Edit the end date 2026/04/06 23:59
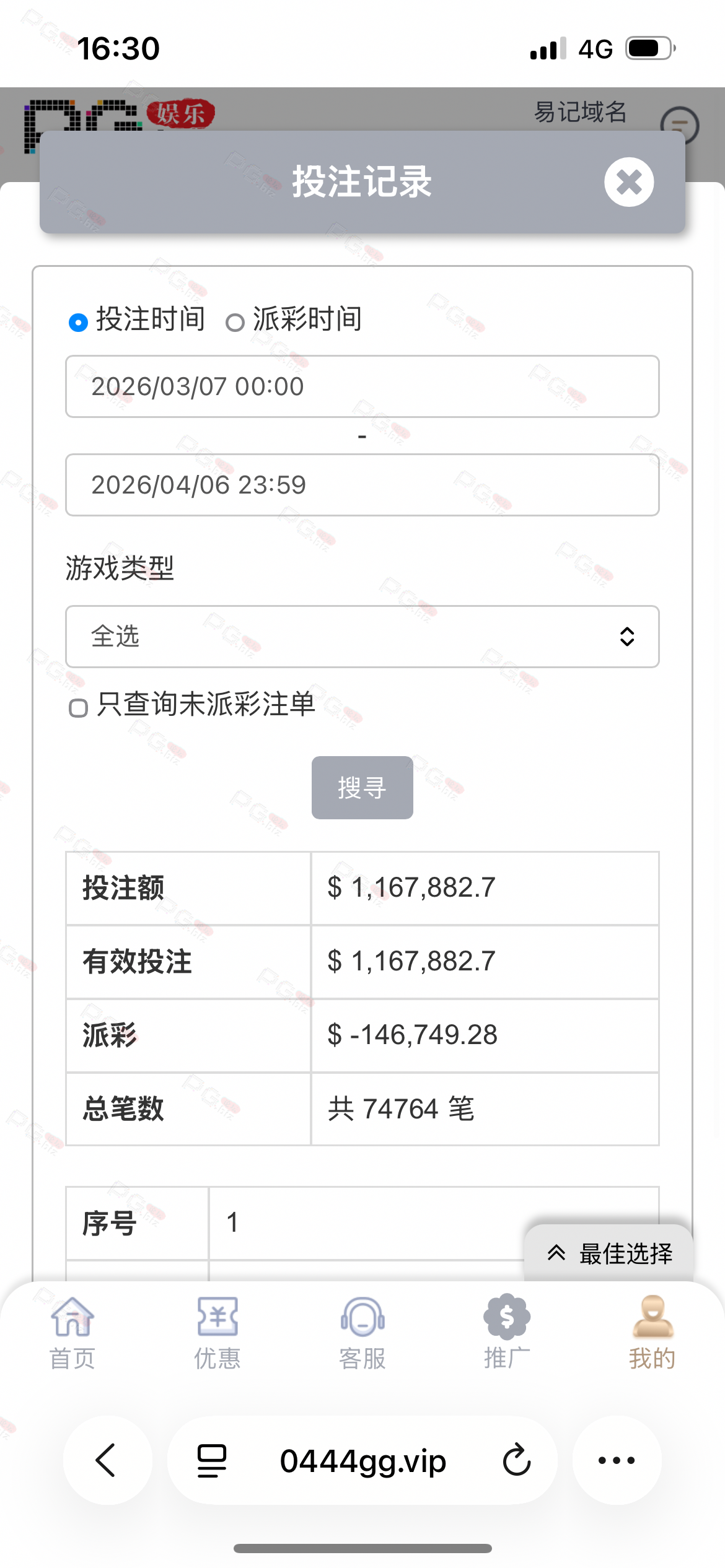This screenshot has width=725, height=1568. click(362, 485)
